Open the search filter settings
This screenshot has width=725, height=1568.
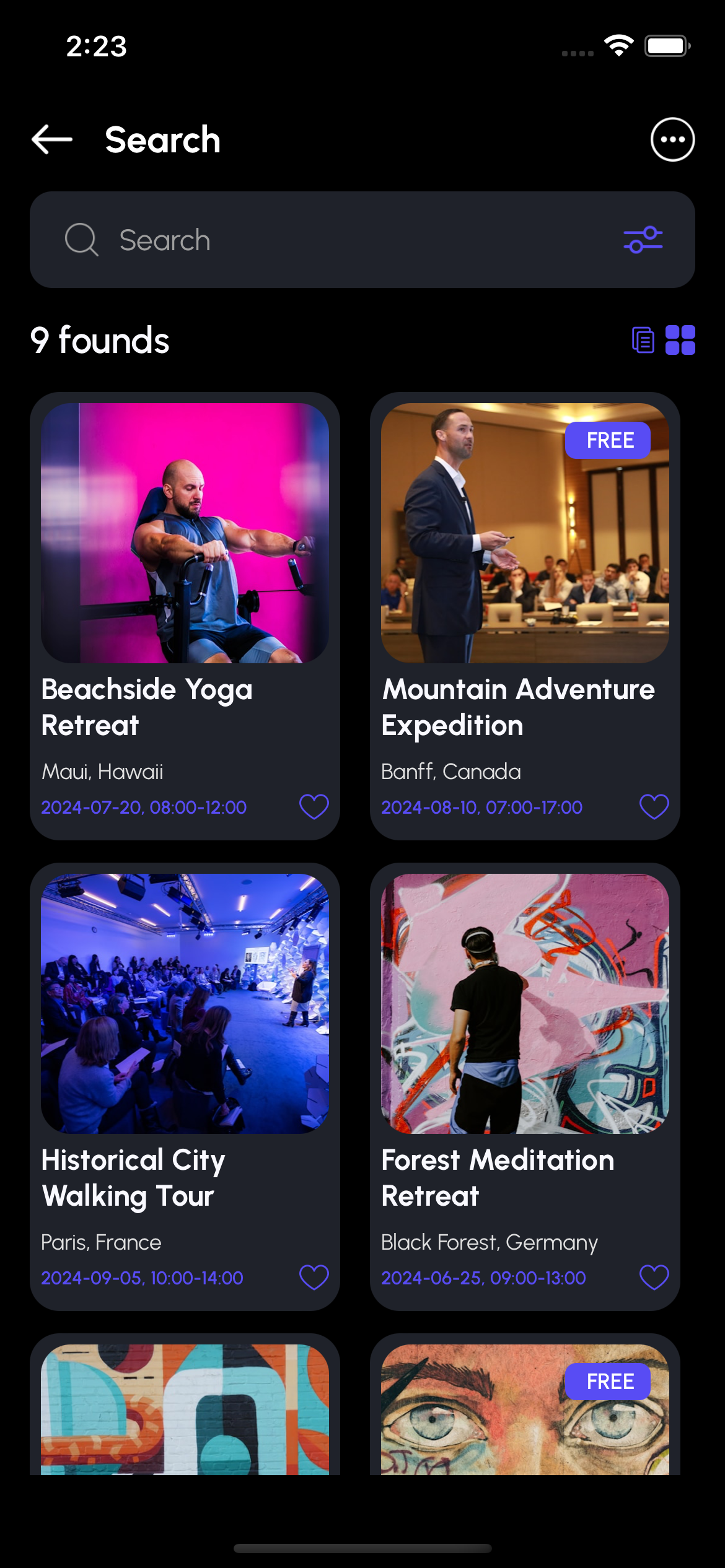[643, 240]
